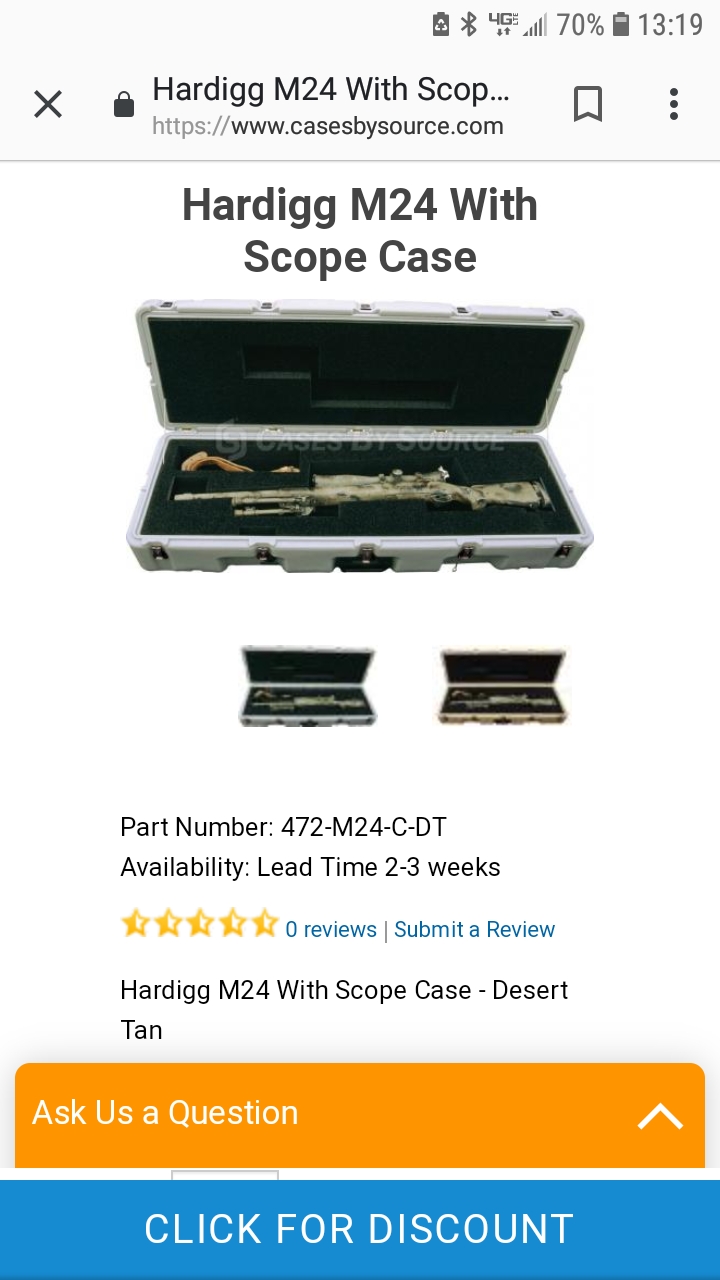Bookmark this page
Viewport: 720px width, 1280px height.
click(x=588, y=104)
